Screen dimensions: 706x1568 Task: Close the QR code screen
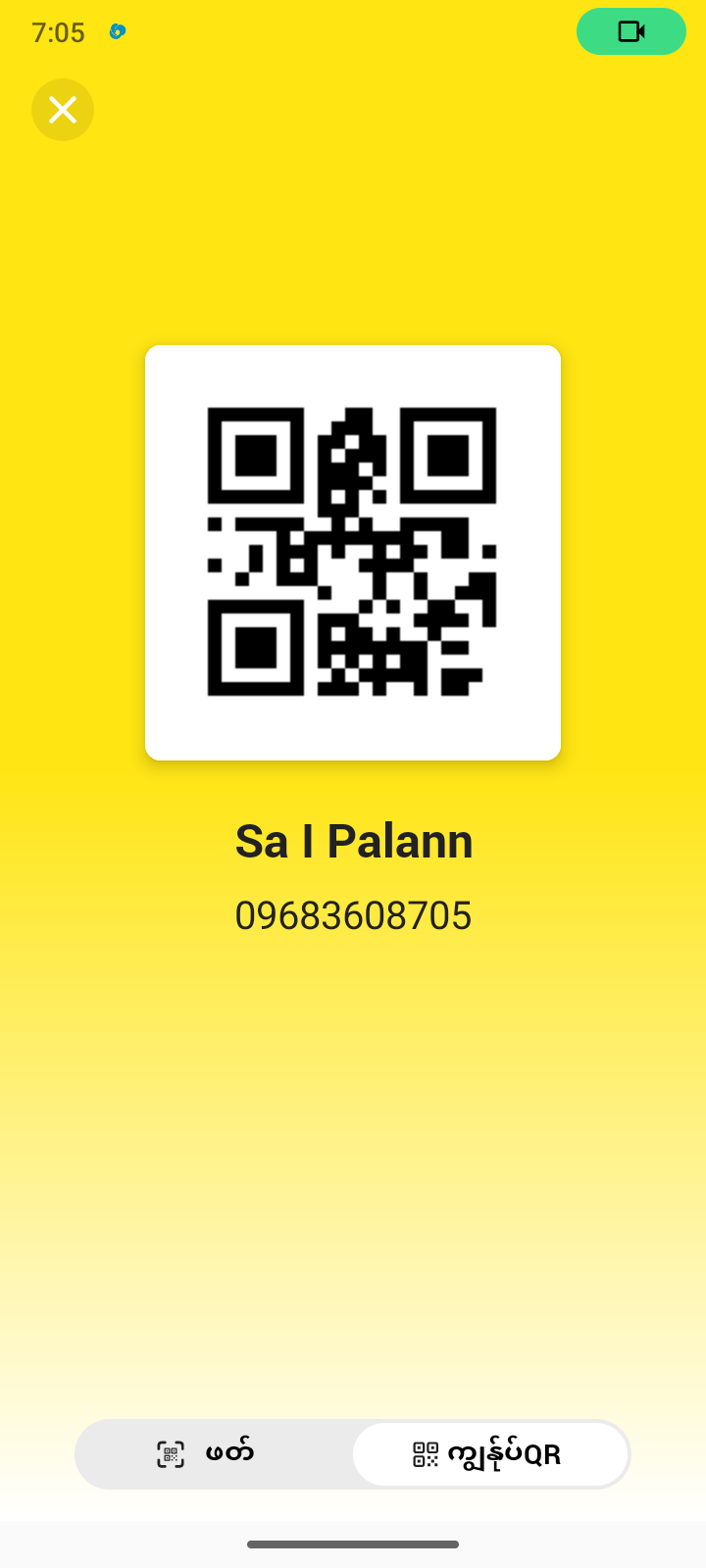pos(63,110)
